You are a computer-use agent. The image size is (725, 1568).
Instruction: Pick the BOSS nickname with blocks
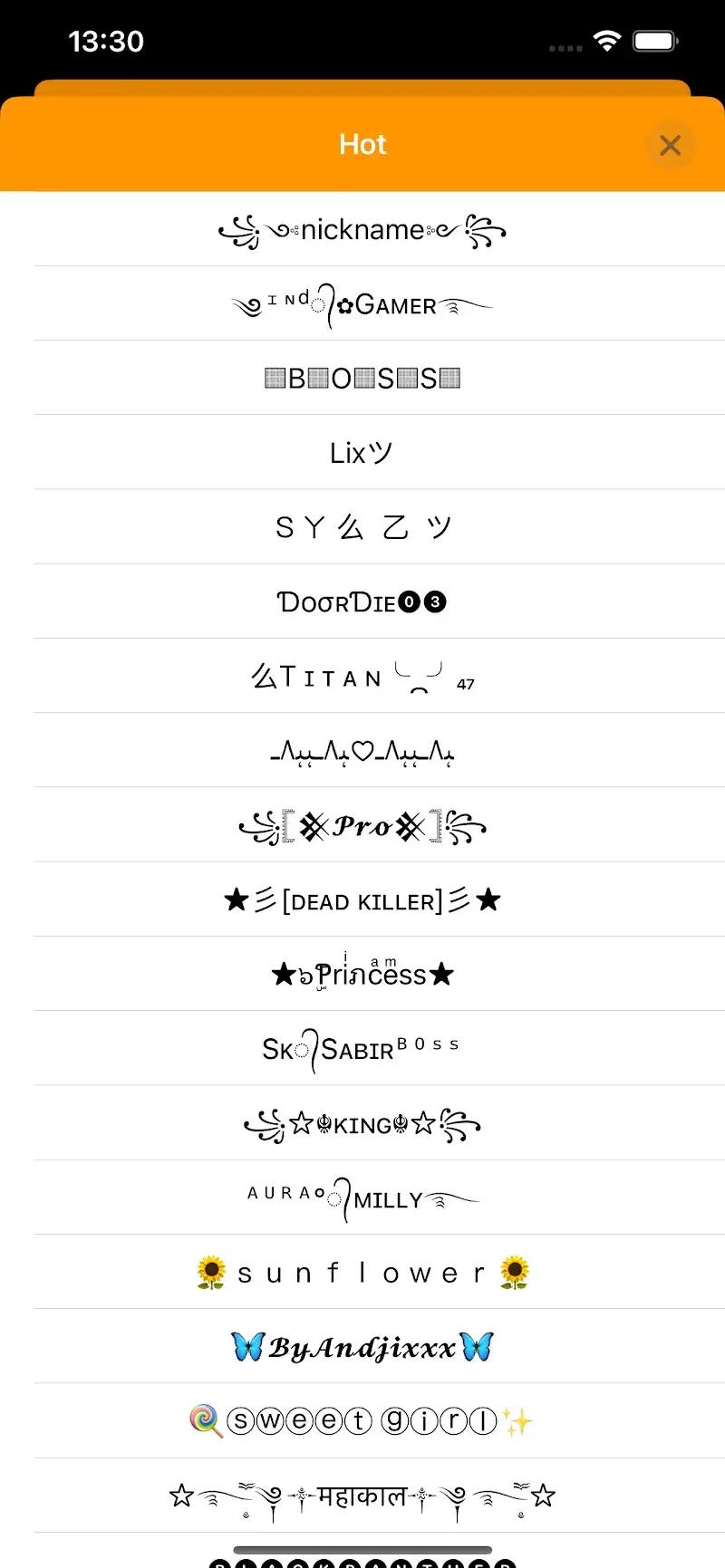pos(362,379)
